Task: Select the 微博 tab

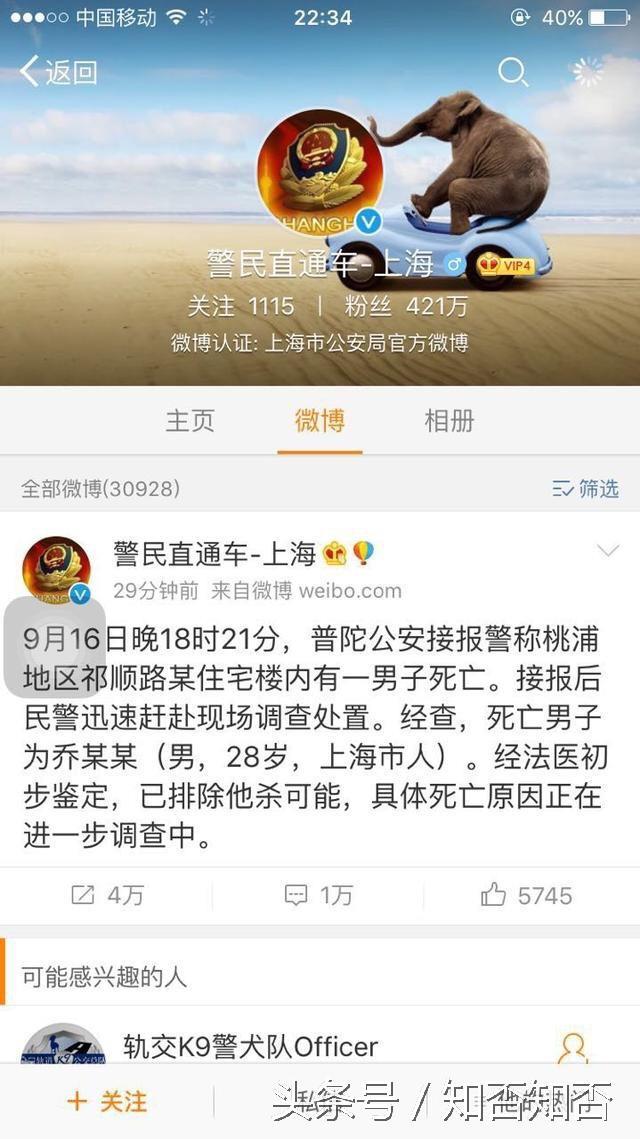Action: point(320,421)
